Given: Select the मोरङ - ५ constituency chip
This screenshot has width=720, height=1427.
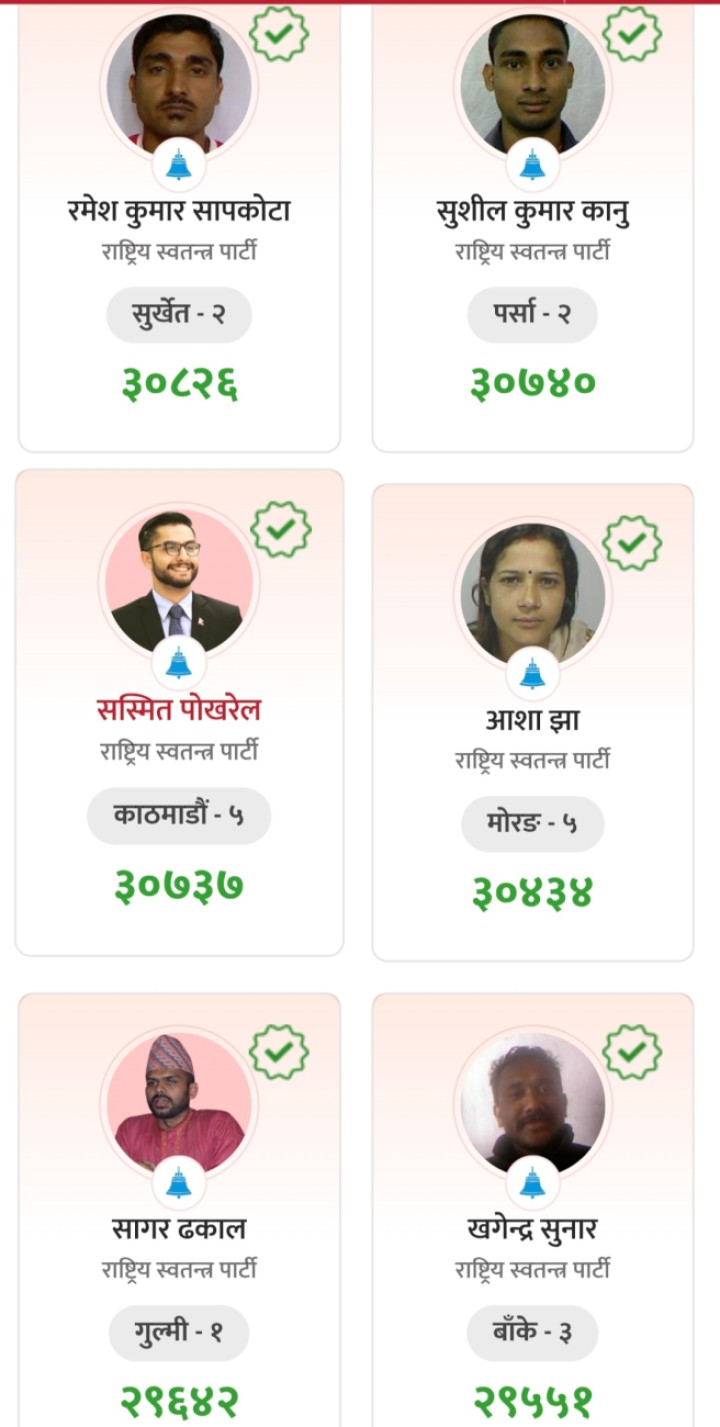Looking at the screenshot, I should pos(532,824).
